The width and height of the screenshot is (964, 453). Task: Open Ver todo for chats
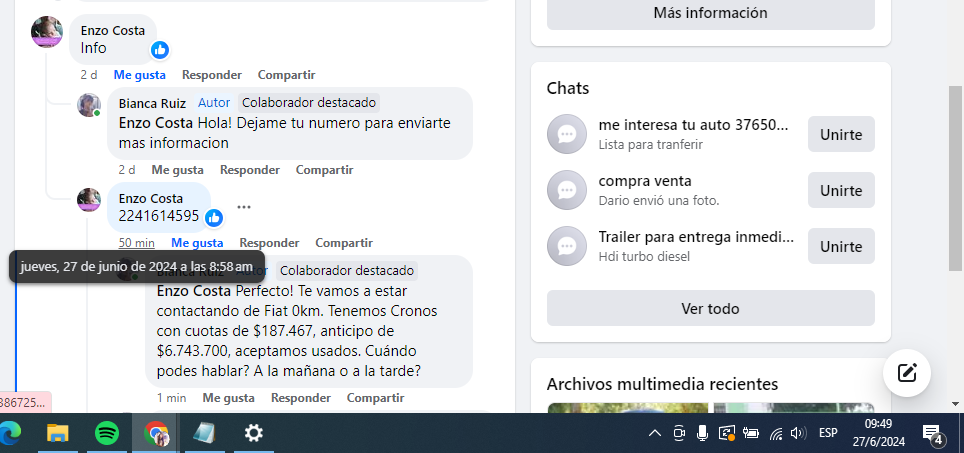[710, 308]
